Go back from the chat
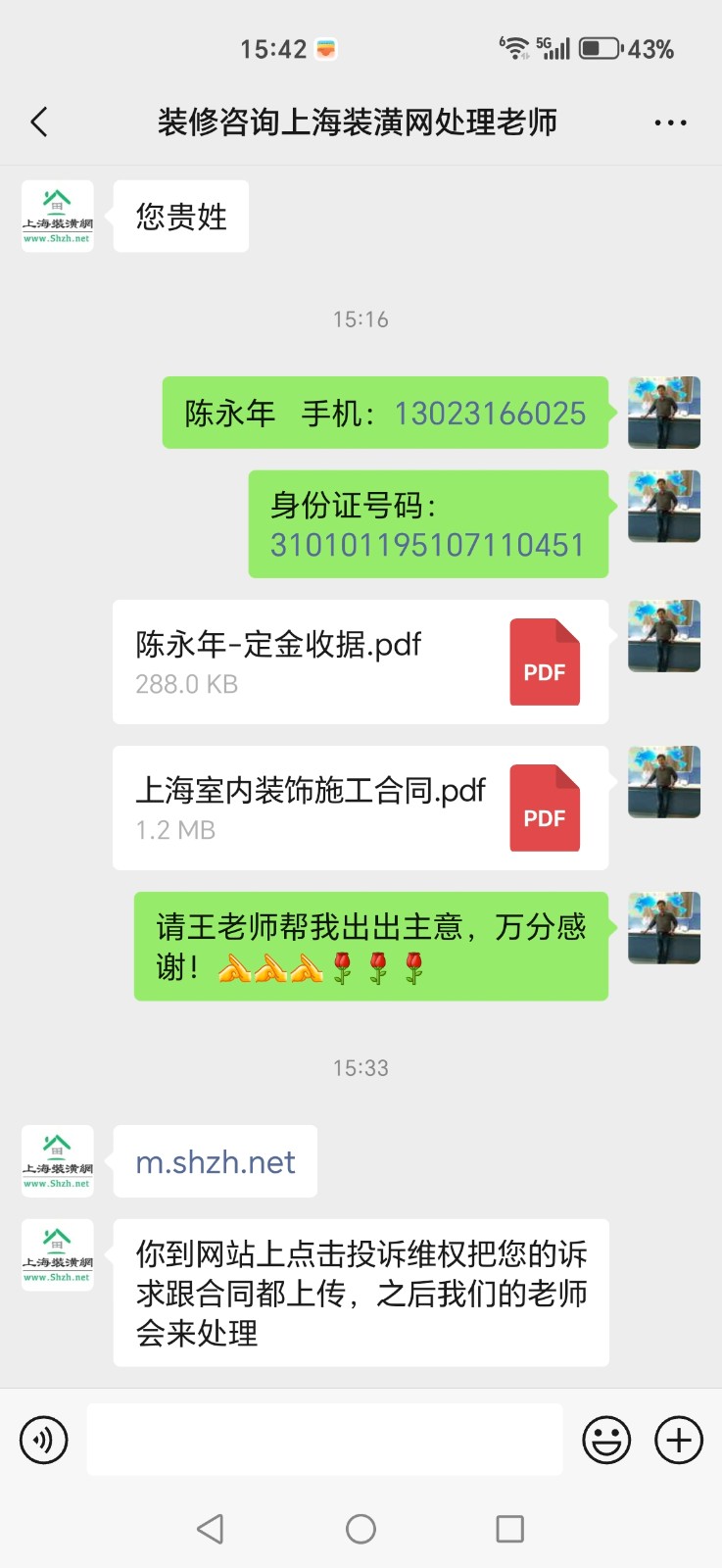This screenshot has height=1568, width=722. [39, 122]
